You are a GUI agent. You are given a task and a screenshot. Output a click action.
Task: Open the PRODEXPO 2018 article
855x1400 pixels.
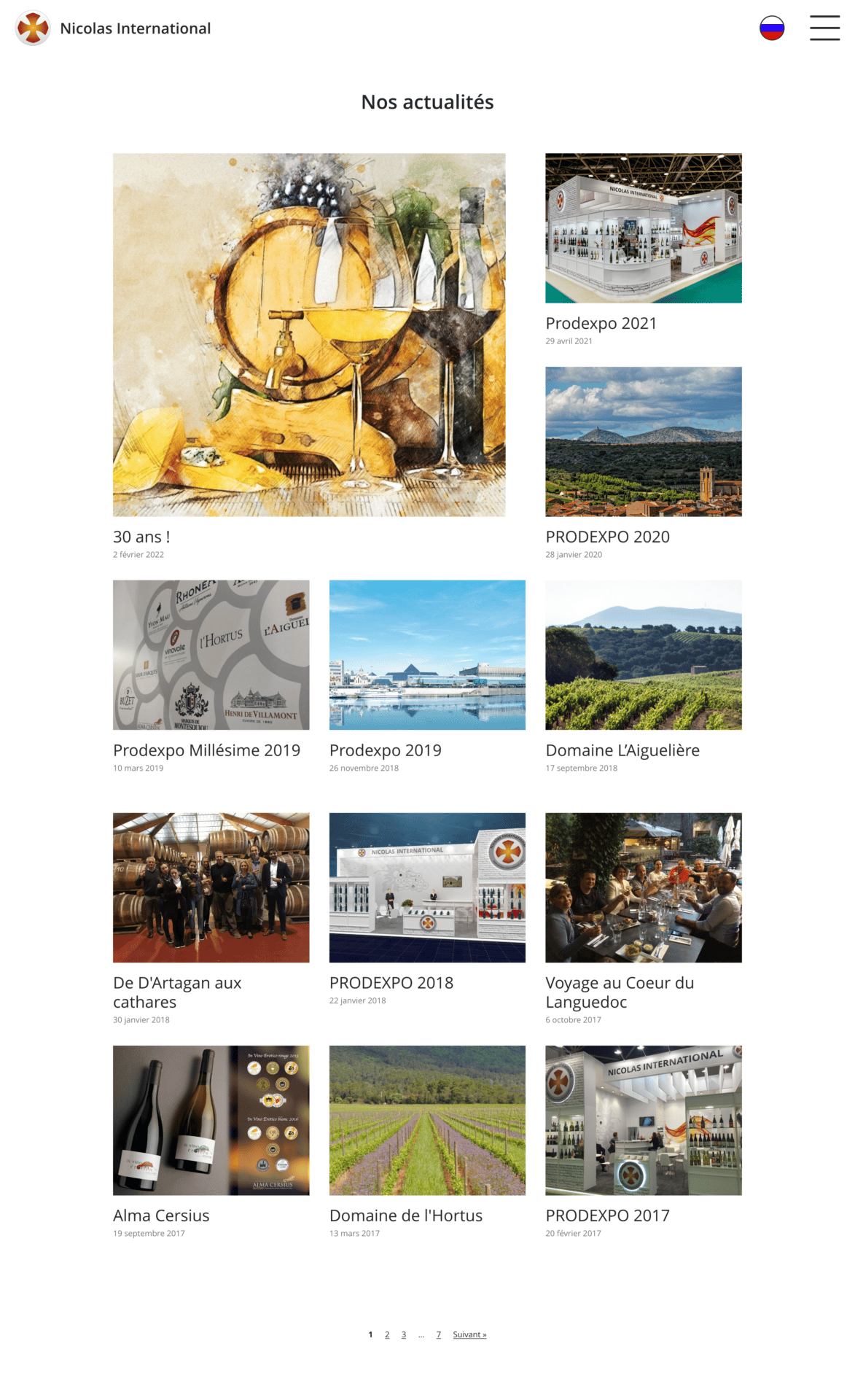391,983
